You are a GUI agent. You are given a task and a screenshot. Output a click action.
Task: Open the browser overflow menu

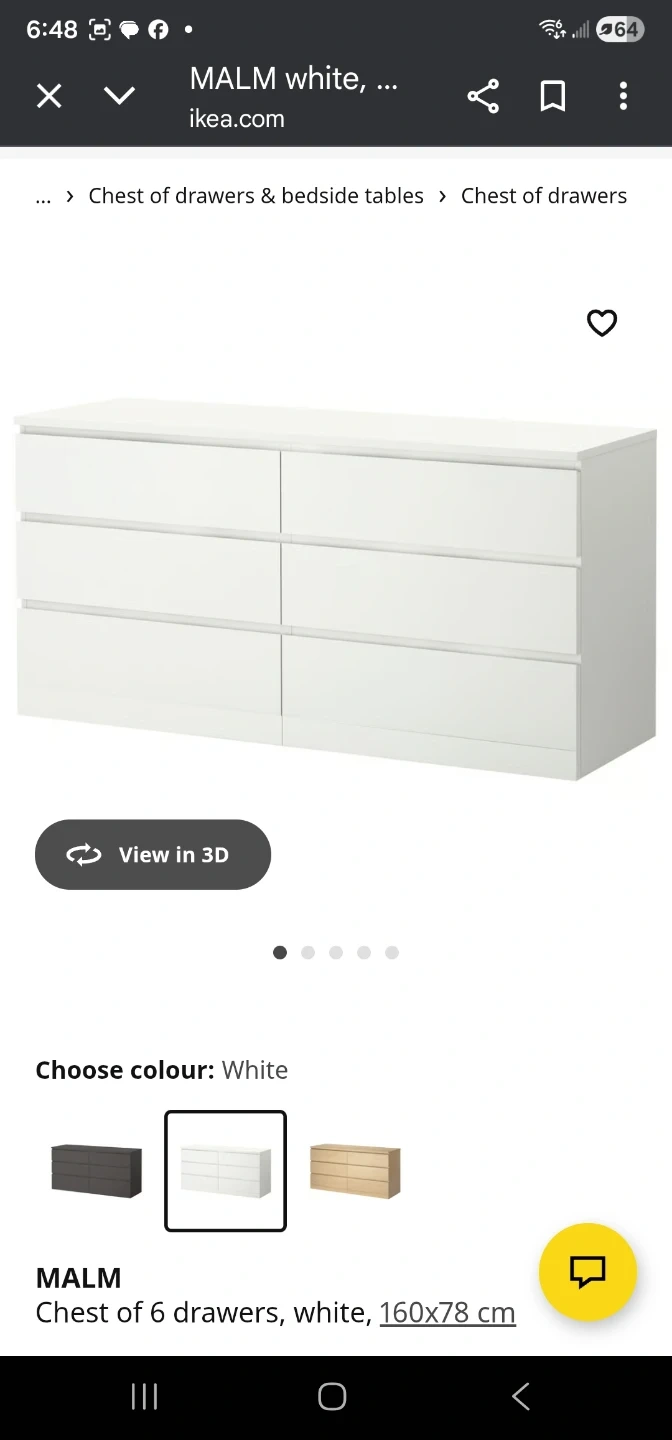(x=623, y=96)
